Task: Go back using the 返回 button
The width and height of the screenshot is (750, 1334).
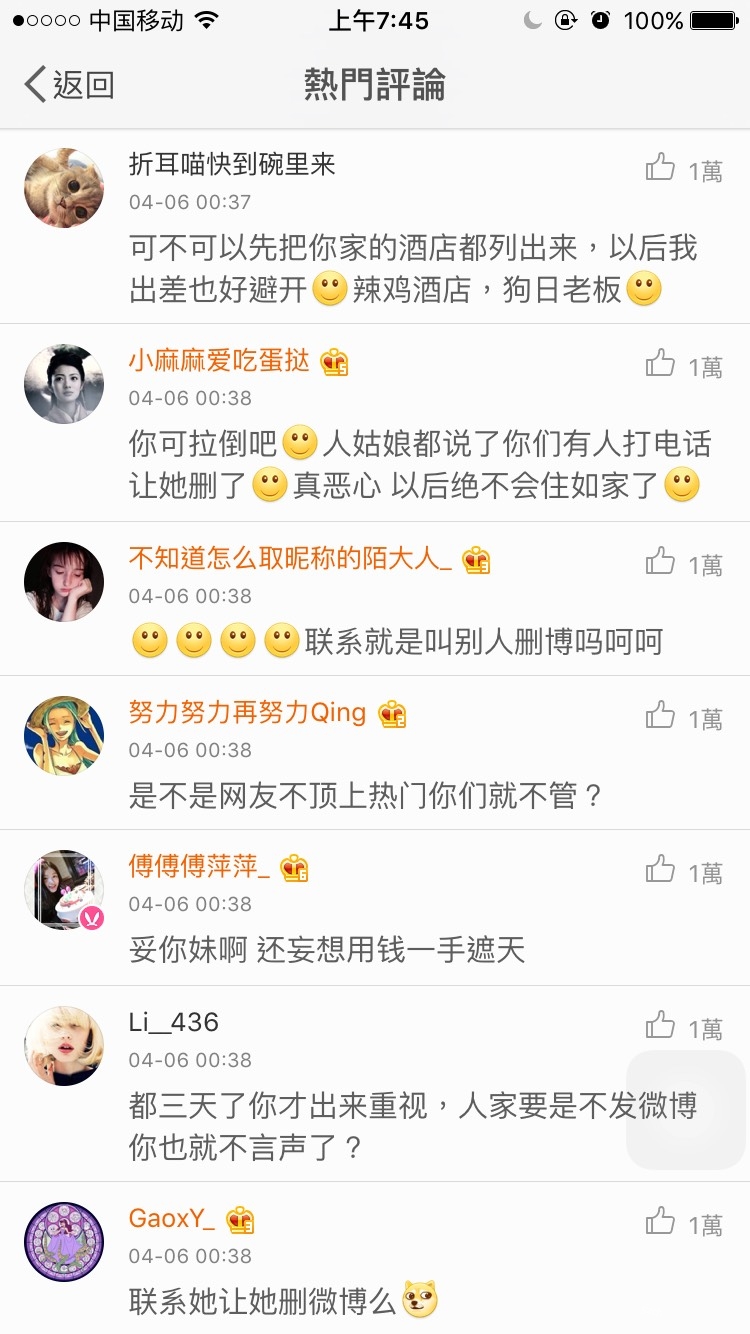Action: coord(68,85)
